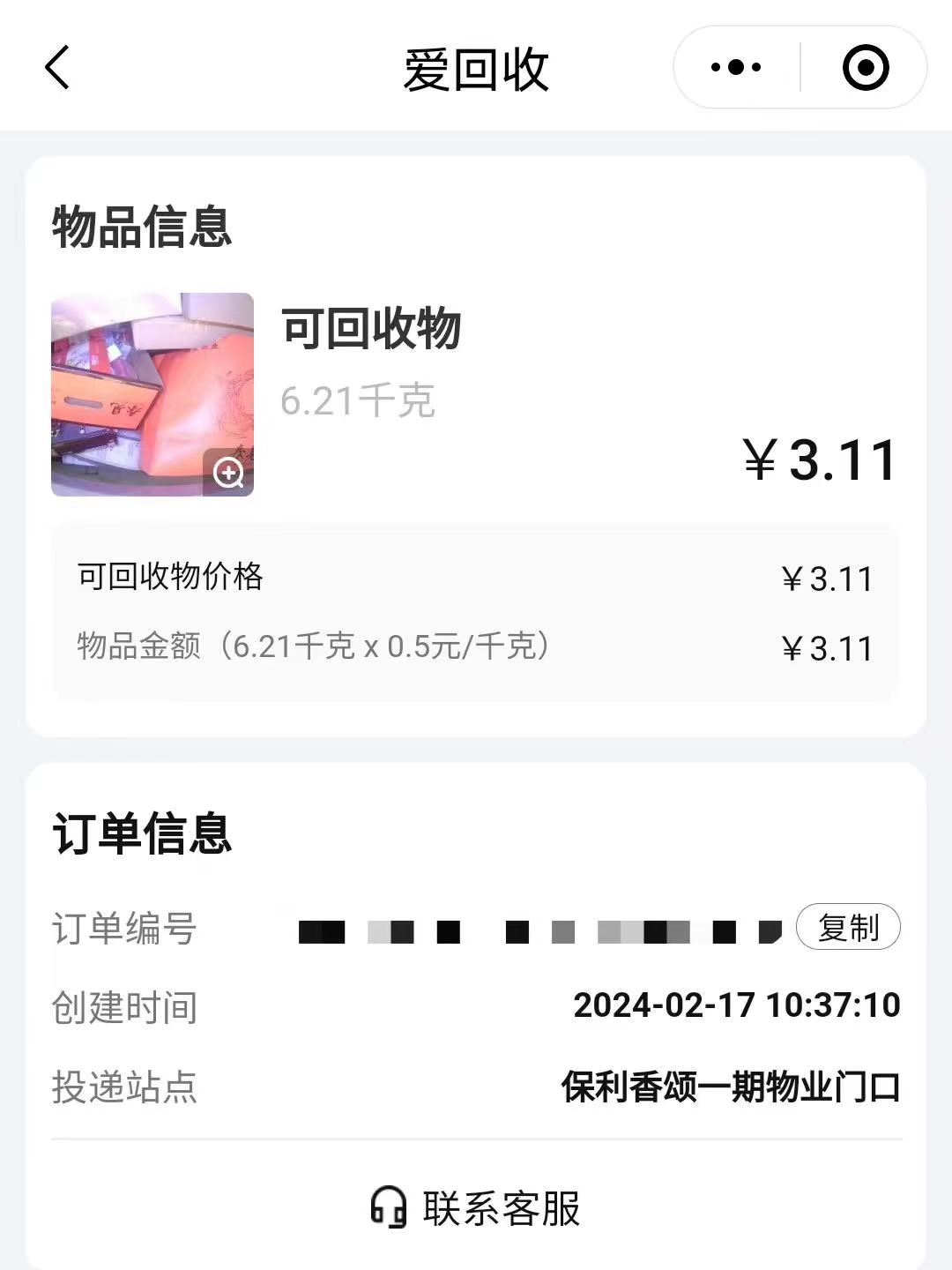Tap 复制 to copy the order number

[x=848, y=926]
